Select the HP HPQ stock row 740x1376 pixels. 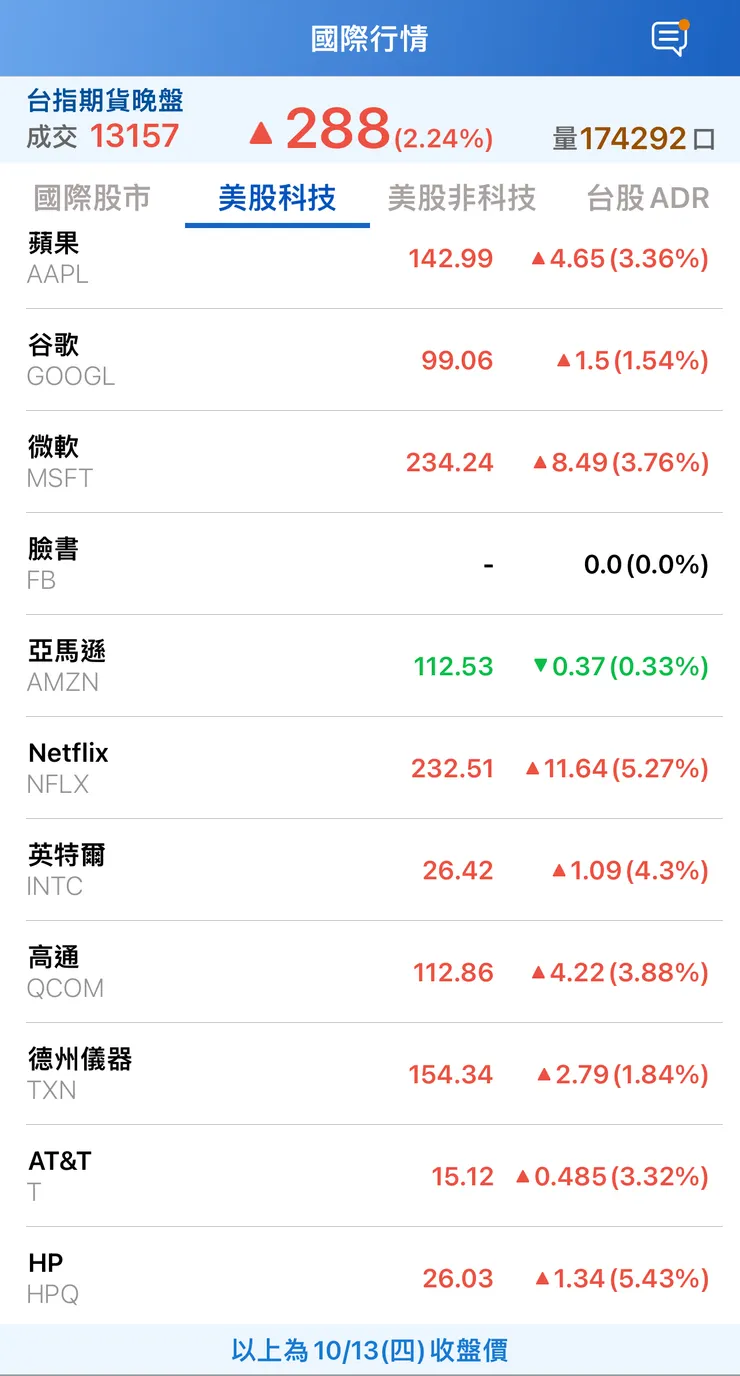point(370,1279)
